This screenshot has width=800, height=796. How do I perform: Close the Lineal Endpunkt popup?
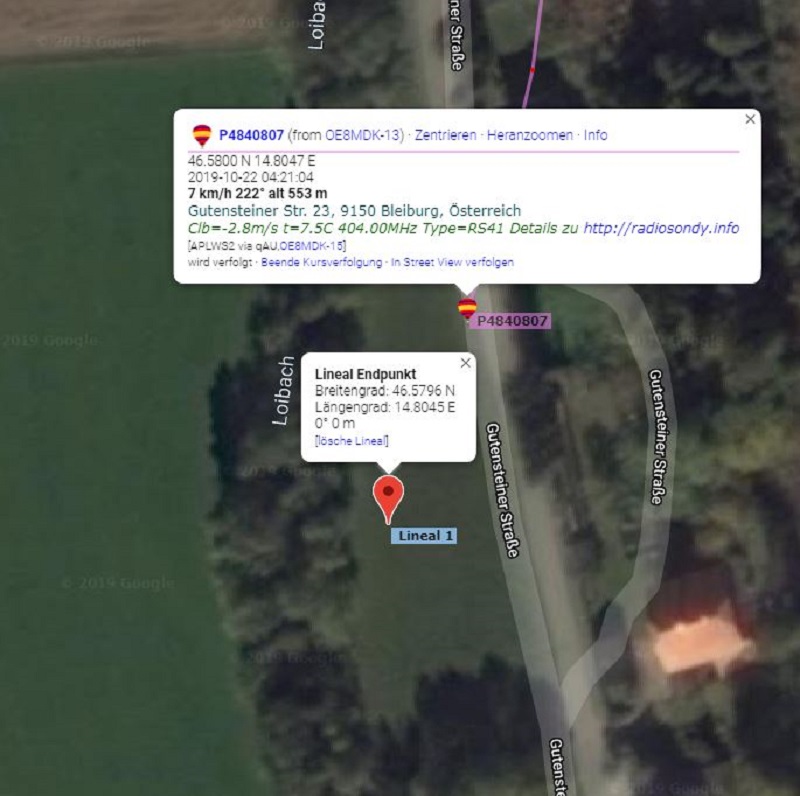pyautogui.click(x=465, y=364)
